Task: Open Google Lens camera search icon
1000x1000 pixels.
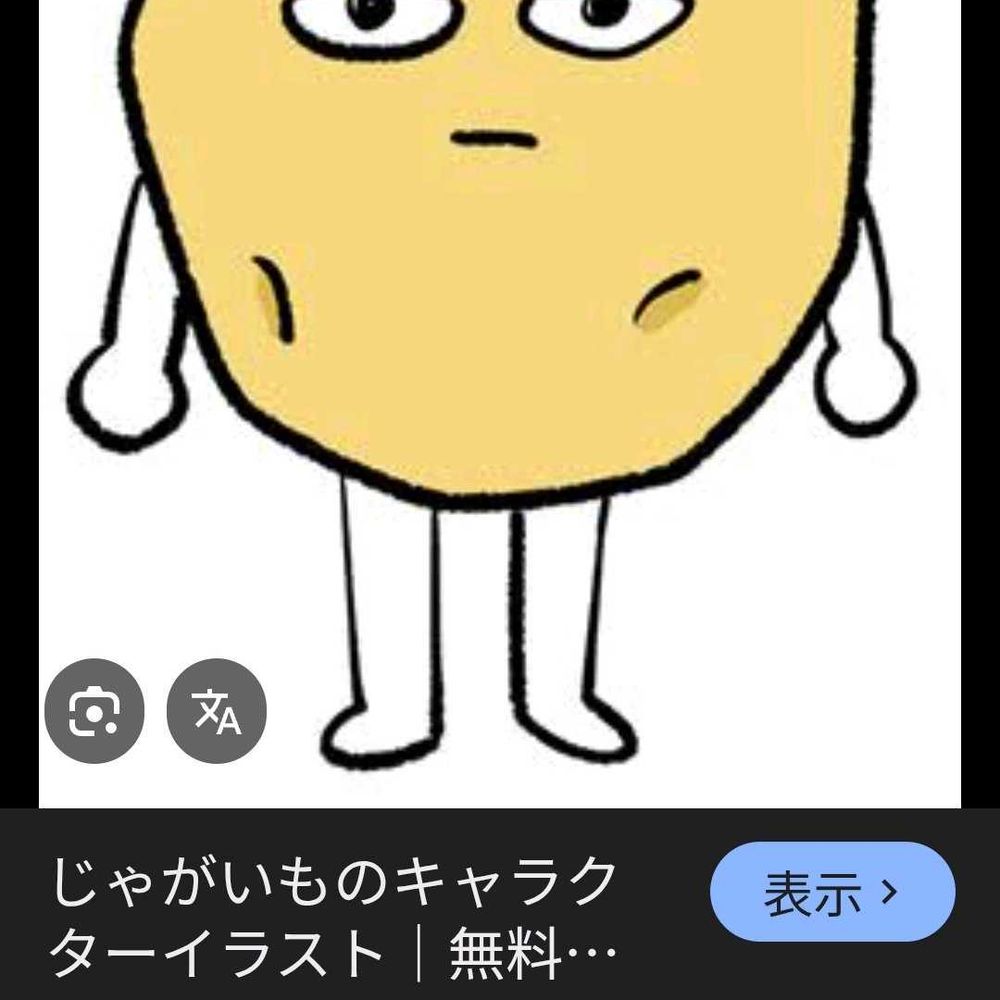Action: pos(94,711)
